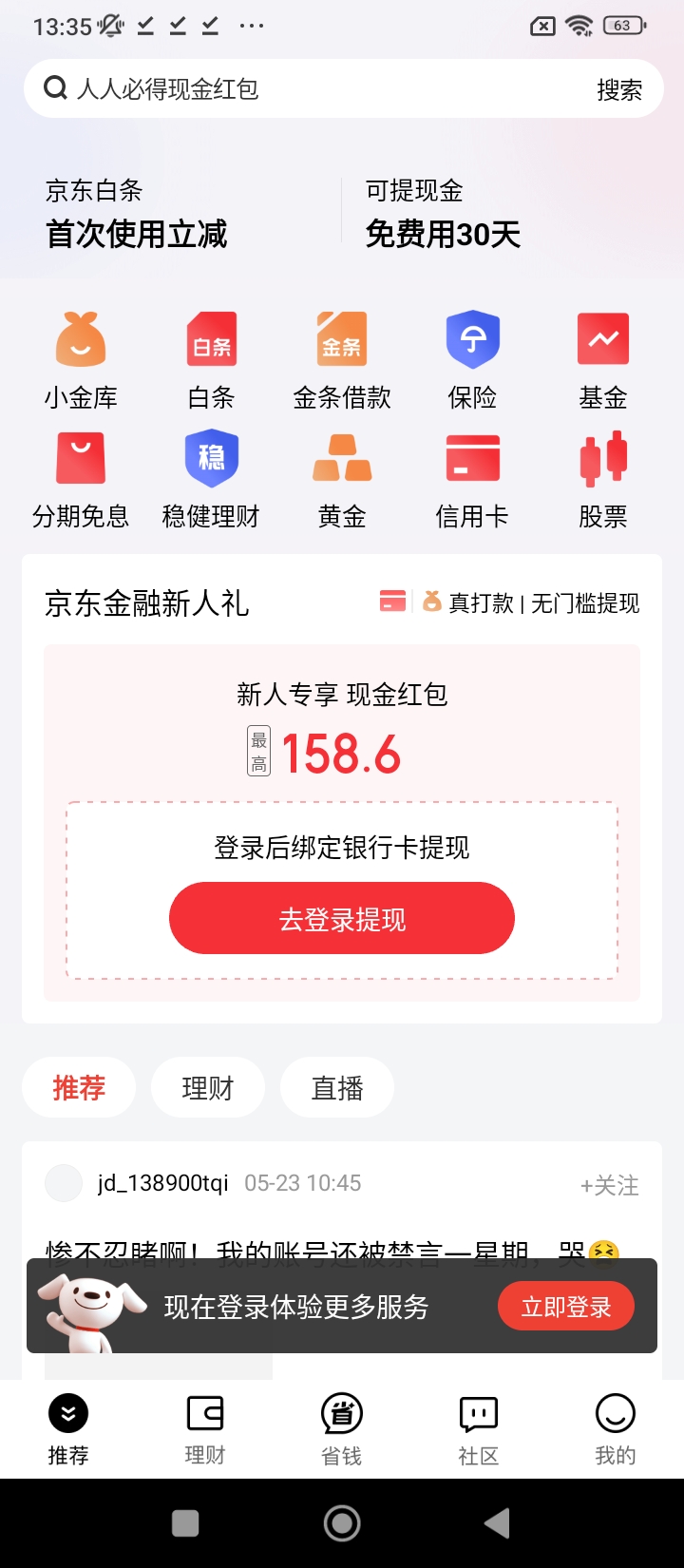
Task: Open the 保险 section
Action: (x=472, y=359)
